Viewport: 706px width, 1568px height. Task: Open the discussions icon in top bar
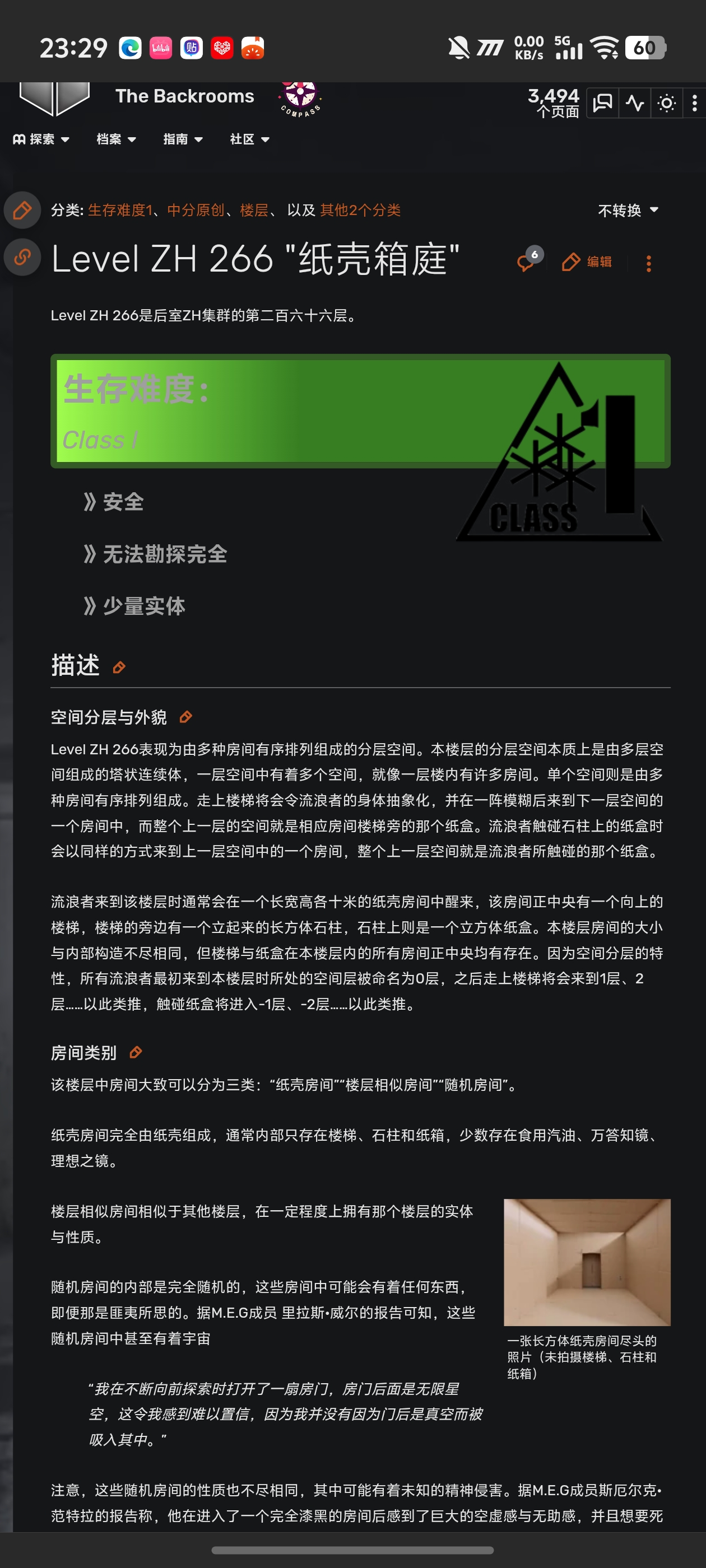[x=602, y=104]
